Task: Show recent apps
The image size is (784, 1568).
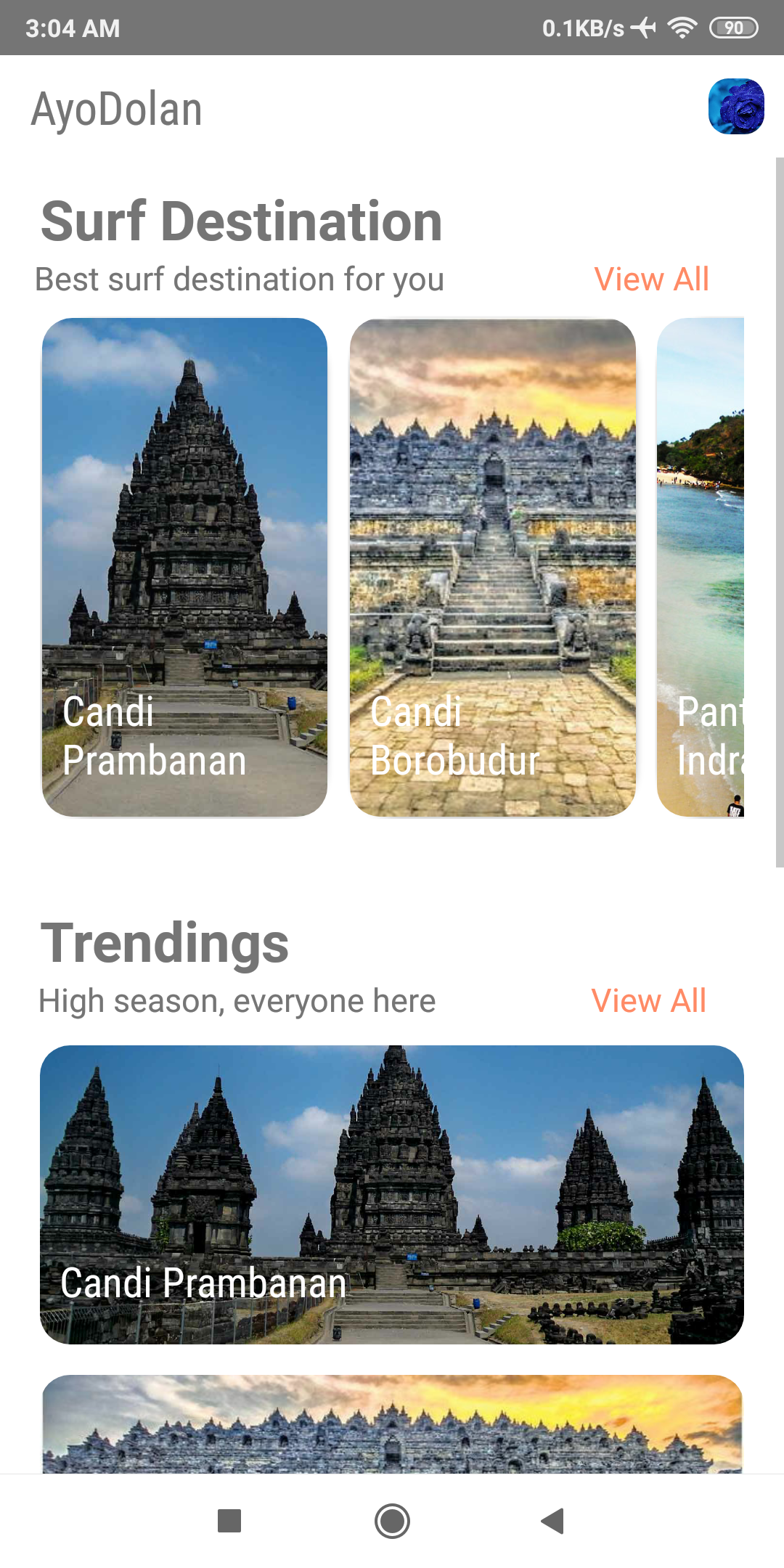Action: pyautogui.click(x=229, y=1521)
